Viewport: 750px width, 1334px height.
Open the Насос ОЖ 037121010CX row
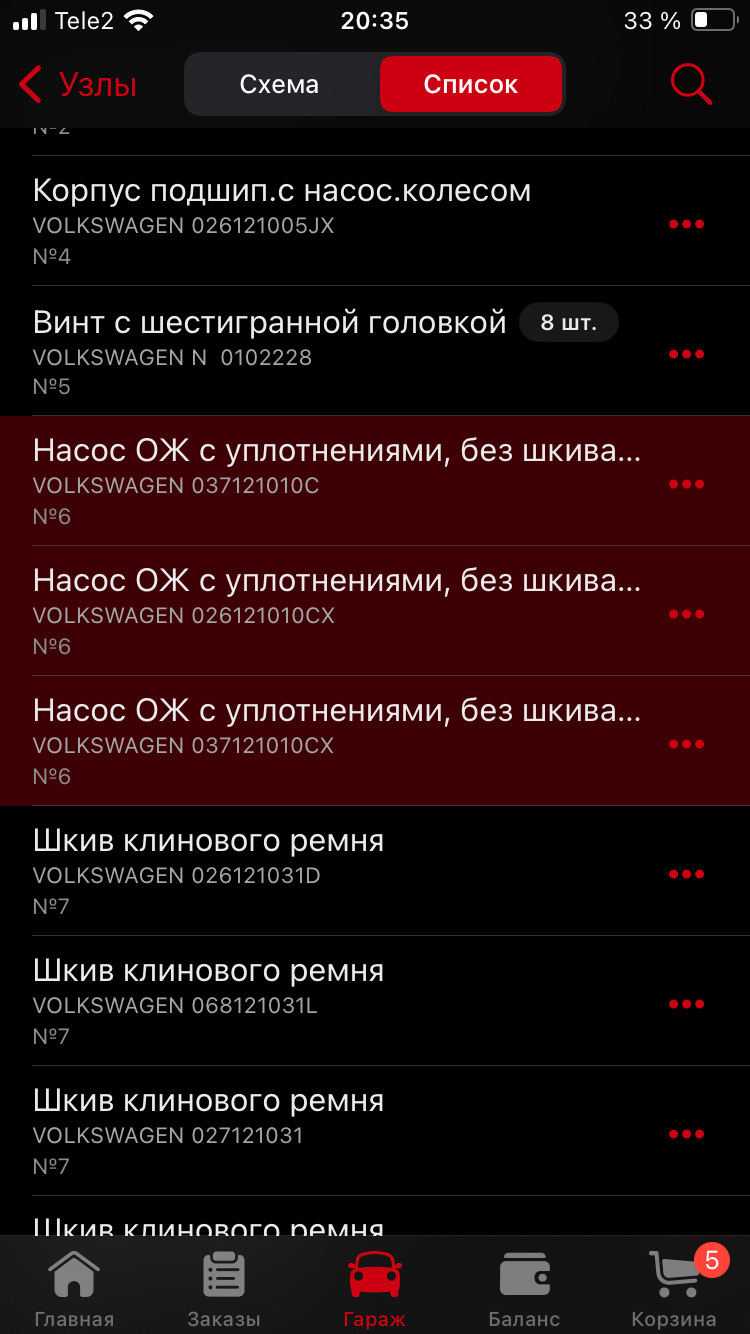coord(300,742)
